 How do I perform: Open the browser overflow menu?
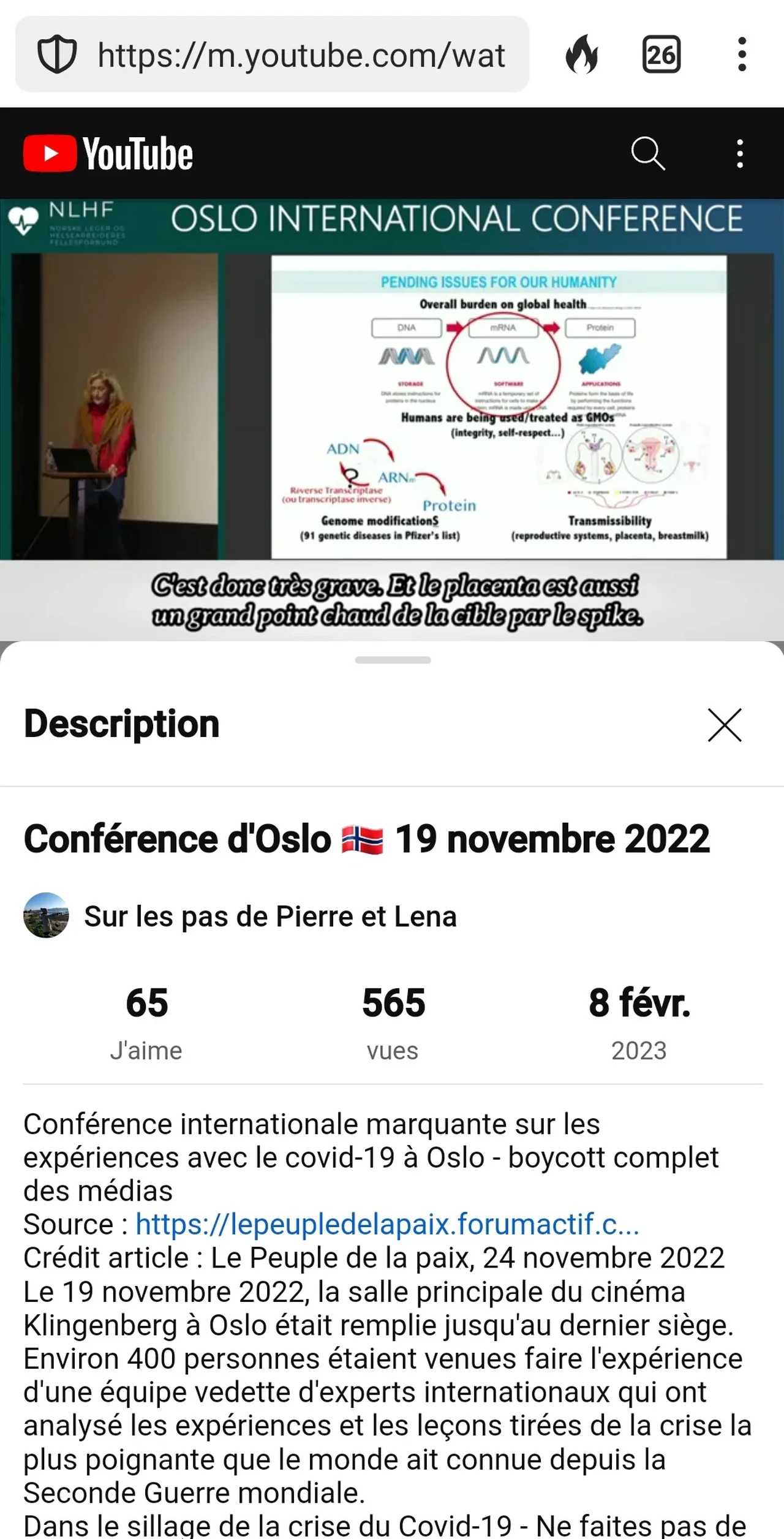click(742, 55)
